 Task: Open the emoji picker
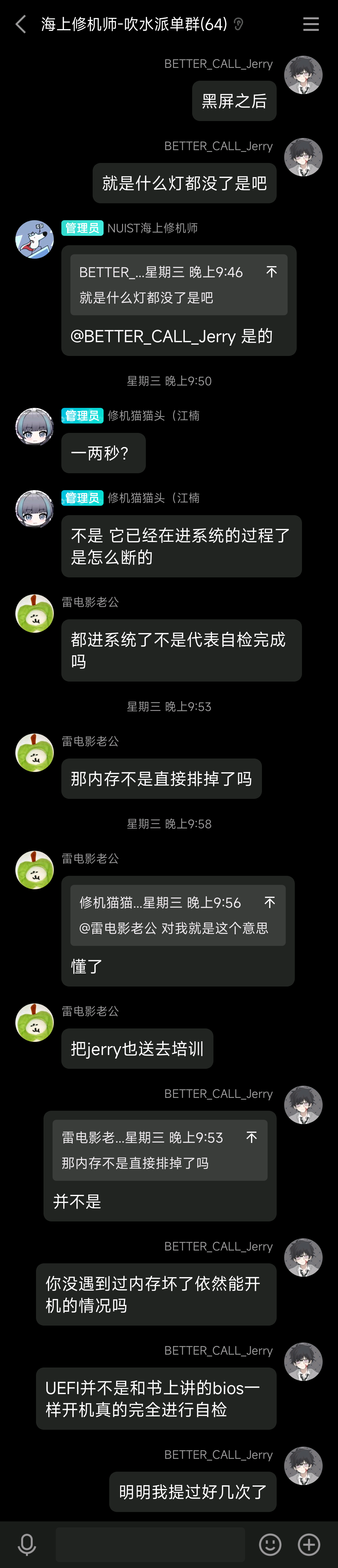[270, 1544]
